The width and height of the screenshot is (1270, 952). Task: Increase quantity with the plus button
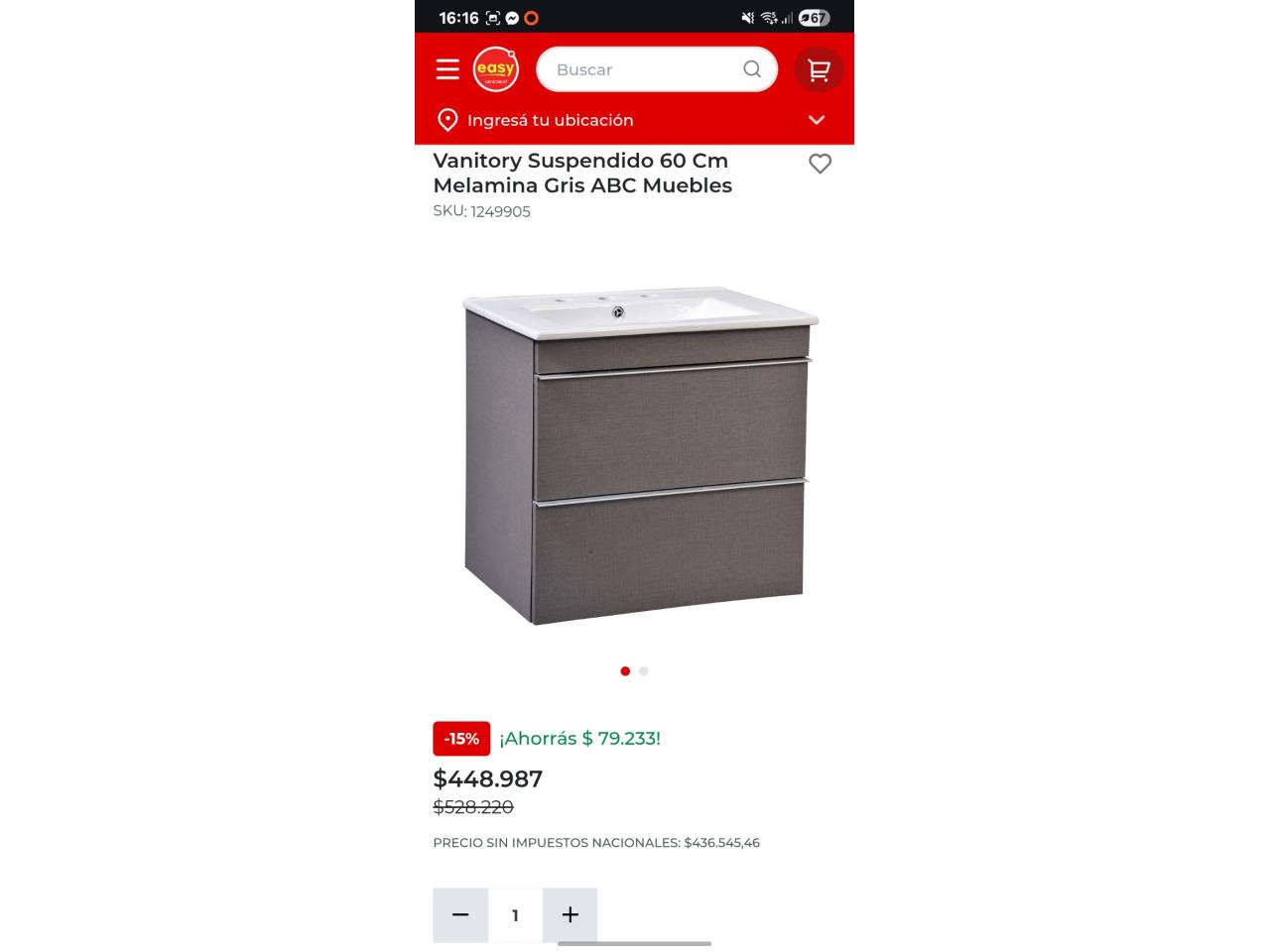[570, 914]
